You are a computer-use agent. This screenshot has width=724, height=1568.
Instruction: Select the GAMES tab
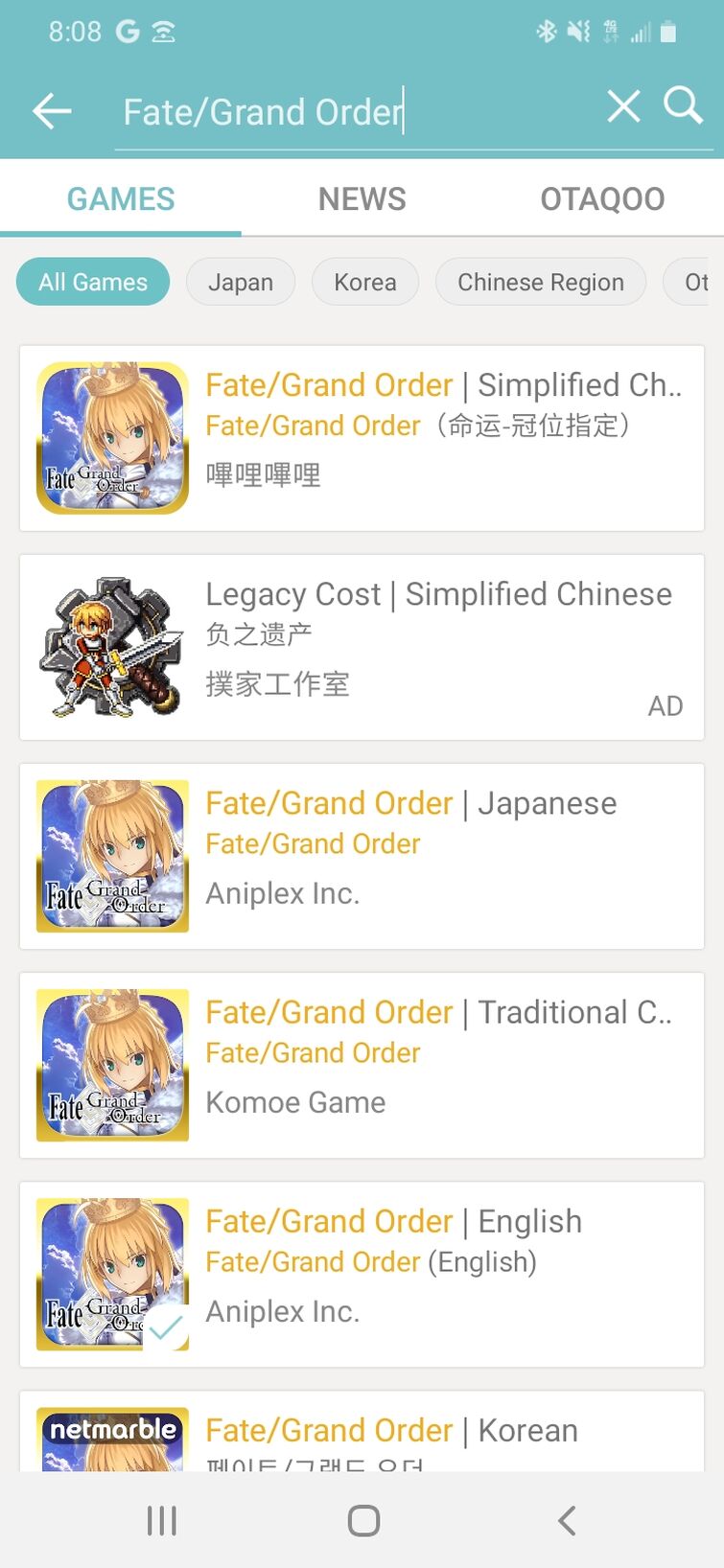pyautogui.click(x=121, y=199)
